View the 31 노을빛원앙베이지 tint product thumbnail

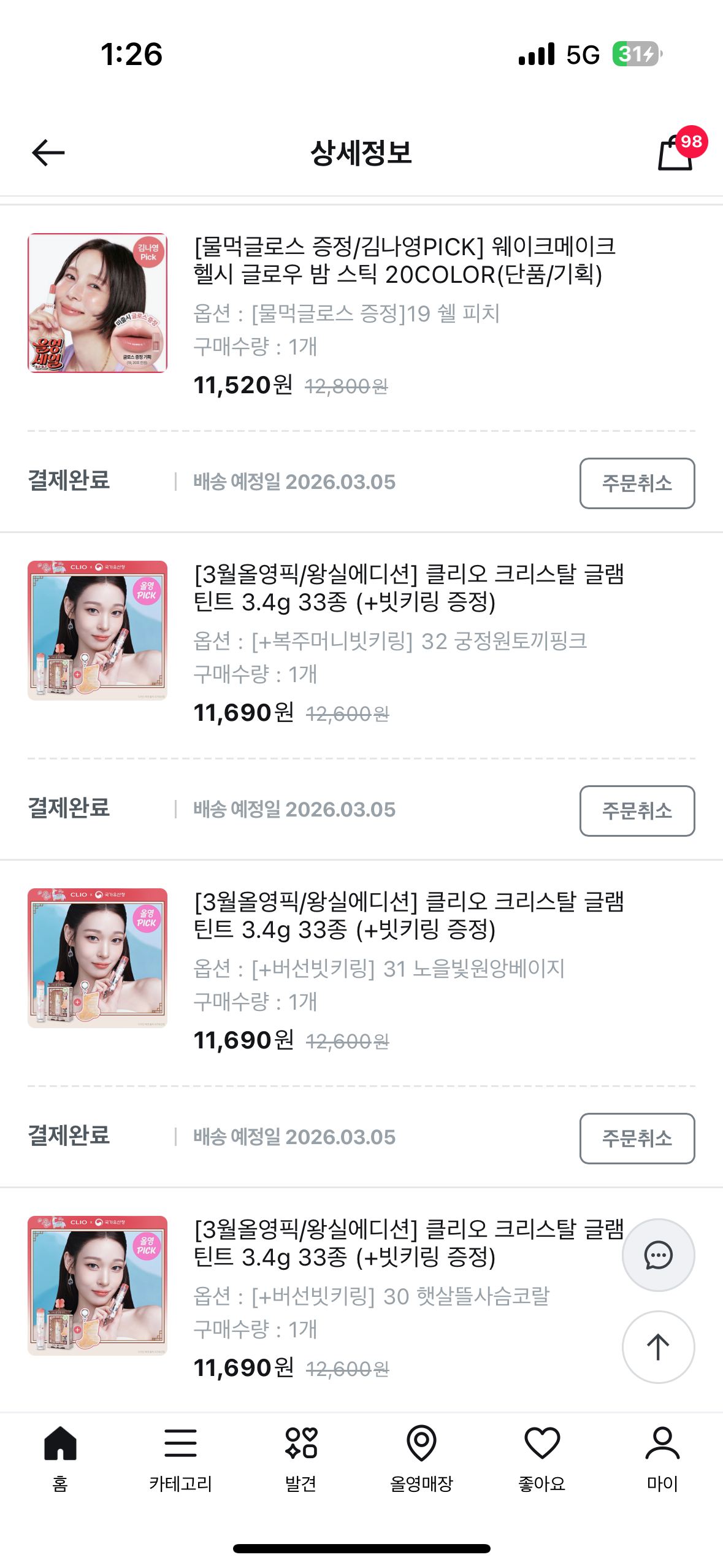pos(98,958)
